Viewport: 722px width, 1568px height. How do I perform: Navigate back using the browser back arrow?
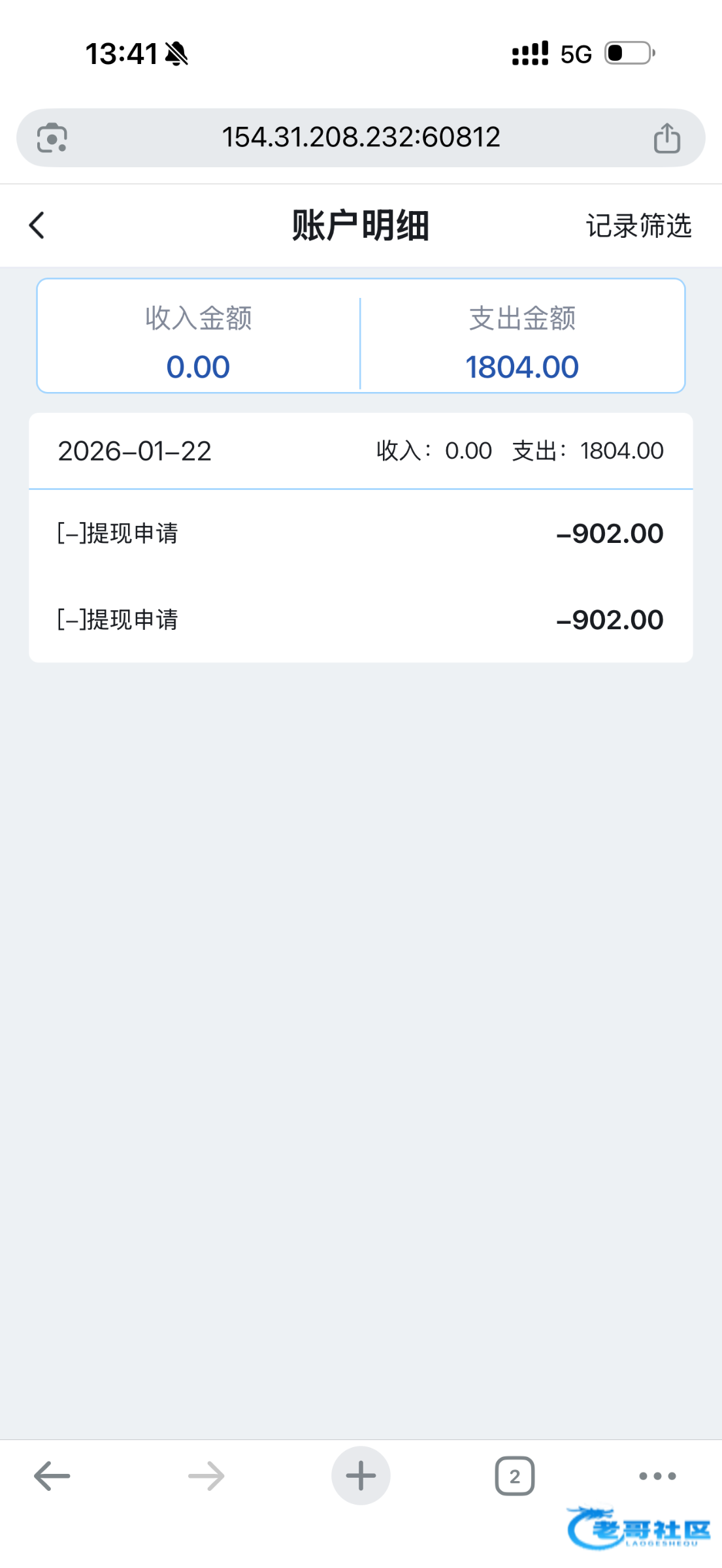[52, 1476]
